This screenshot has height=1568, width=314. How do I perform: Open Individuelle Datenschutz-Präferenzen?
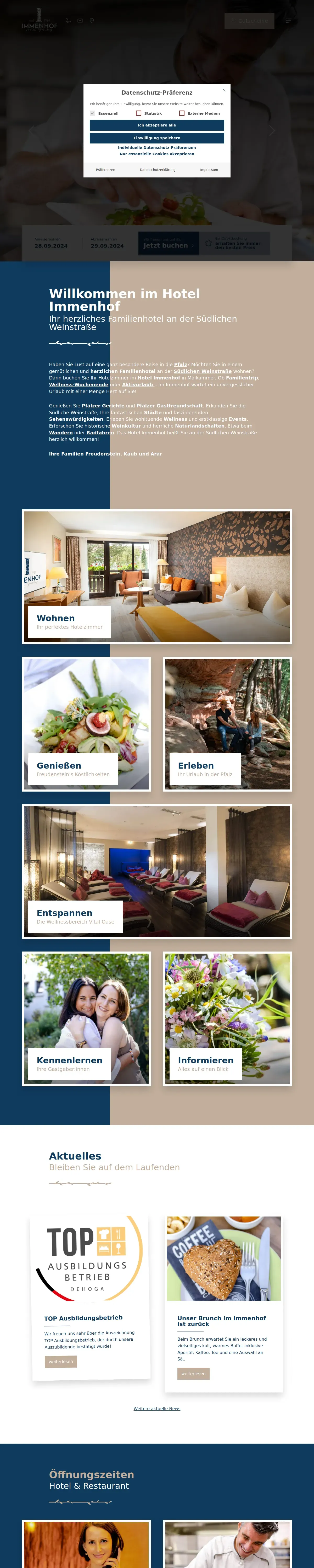[157, 147]
